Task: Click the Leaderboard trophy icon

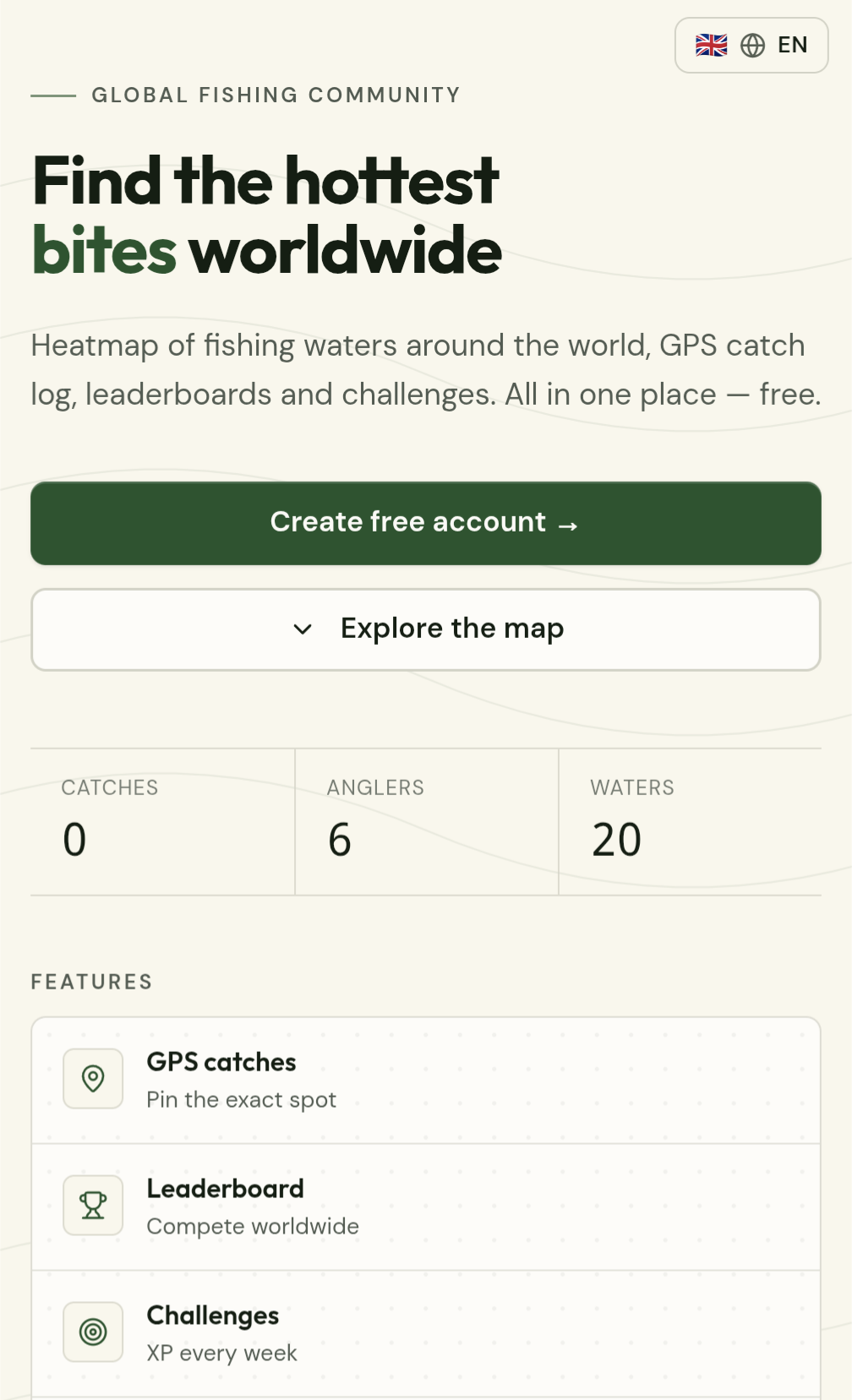Action: [x=93, y=1206]
